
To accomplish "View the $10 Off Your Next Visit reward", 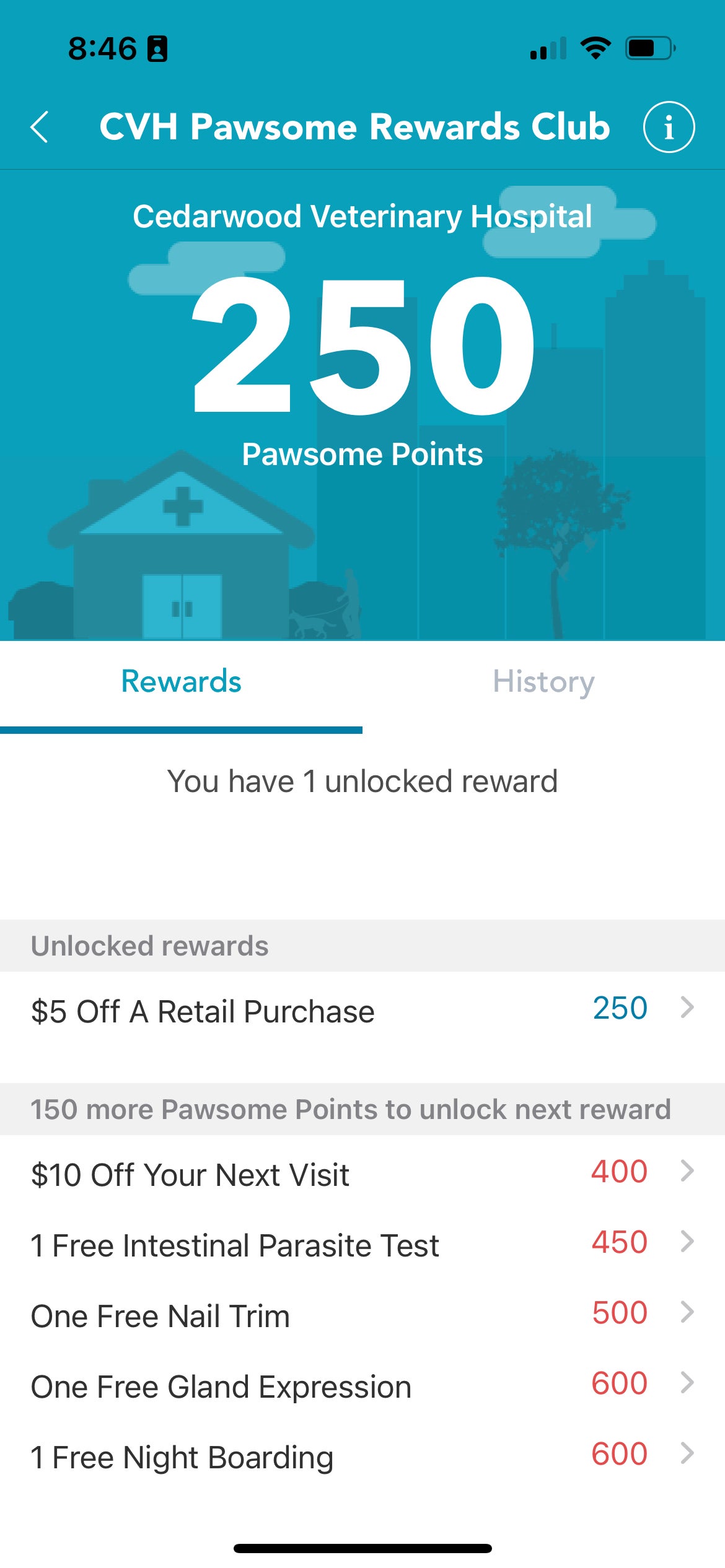I will click(362, 1173).
